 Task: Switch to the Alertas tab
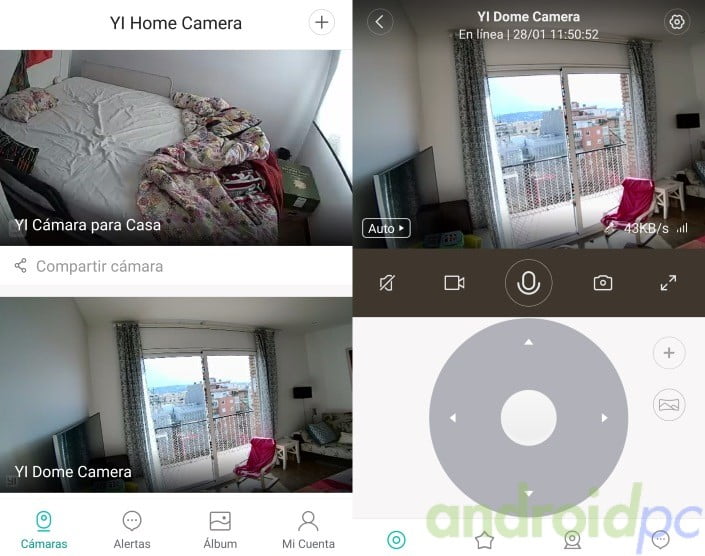[132, 530]
